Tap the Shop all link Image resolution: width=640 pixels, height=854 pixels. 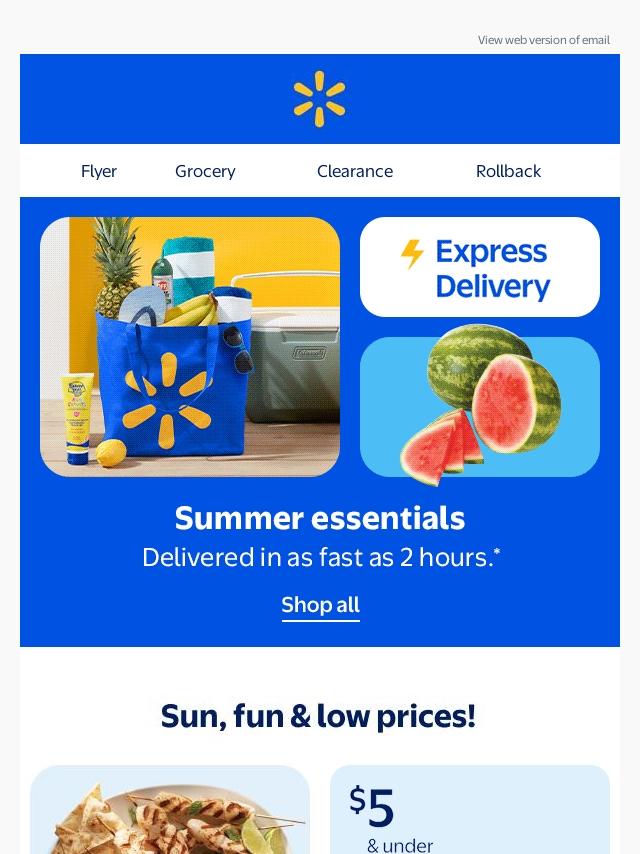(x=320, y=605)
